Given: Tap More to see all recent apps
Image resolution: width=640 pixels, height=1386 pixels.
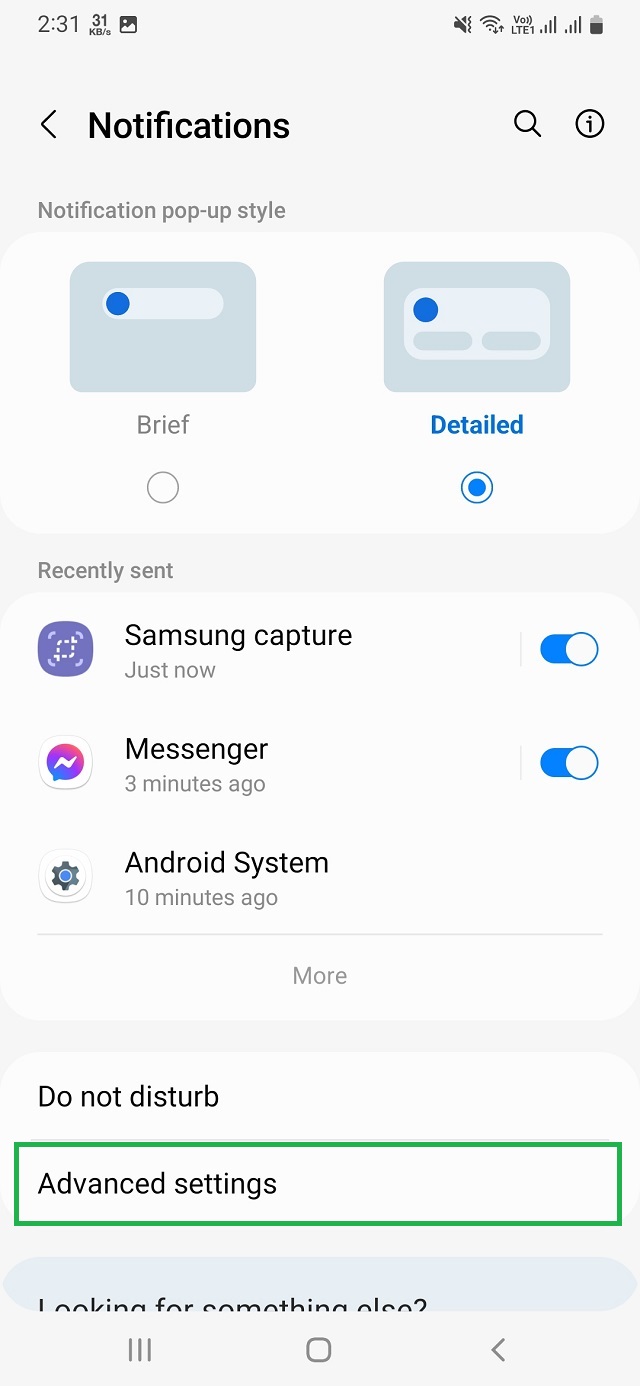Looking at the screenshot, I should pos(320,976).
